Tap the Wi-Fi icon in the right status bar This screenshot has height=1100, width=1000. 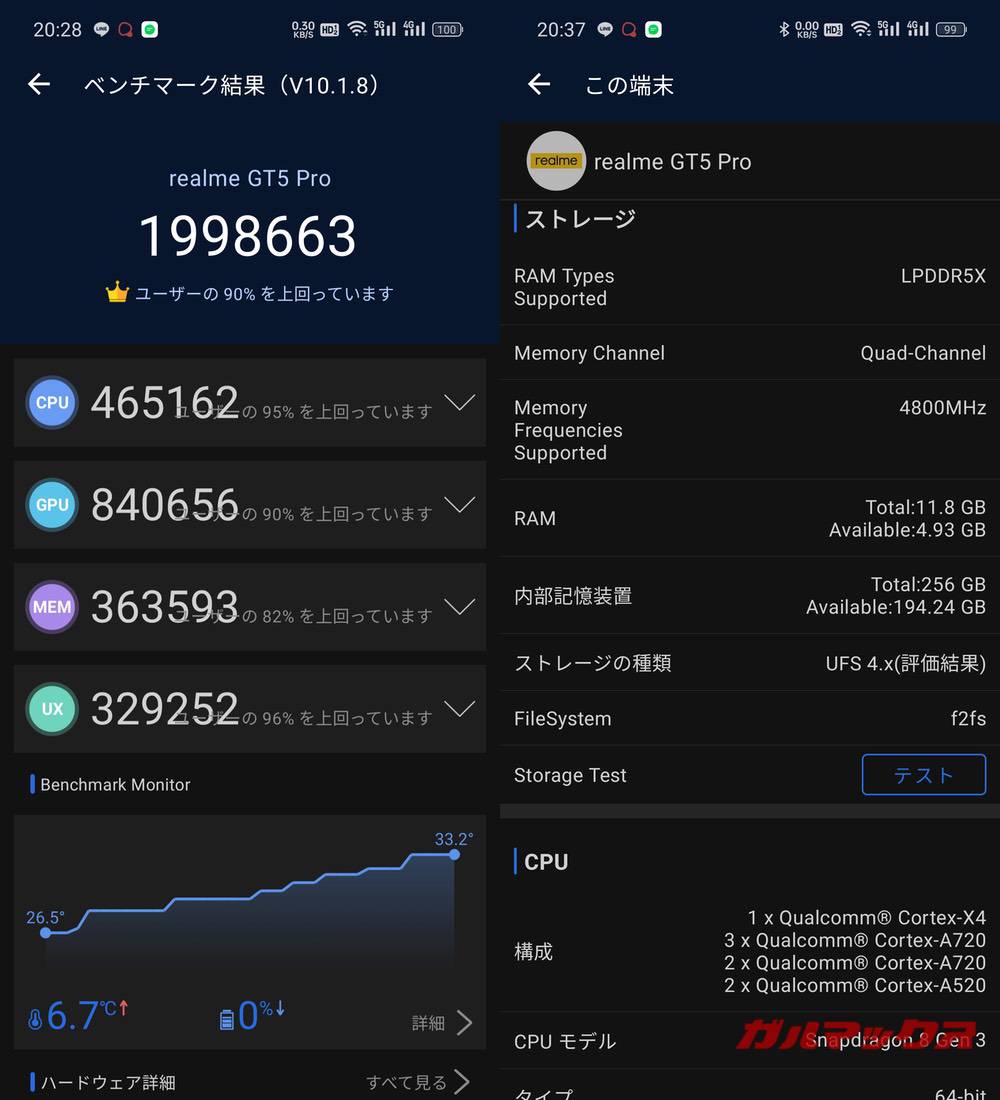tap(862, 29)
